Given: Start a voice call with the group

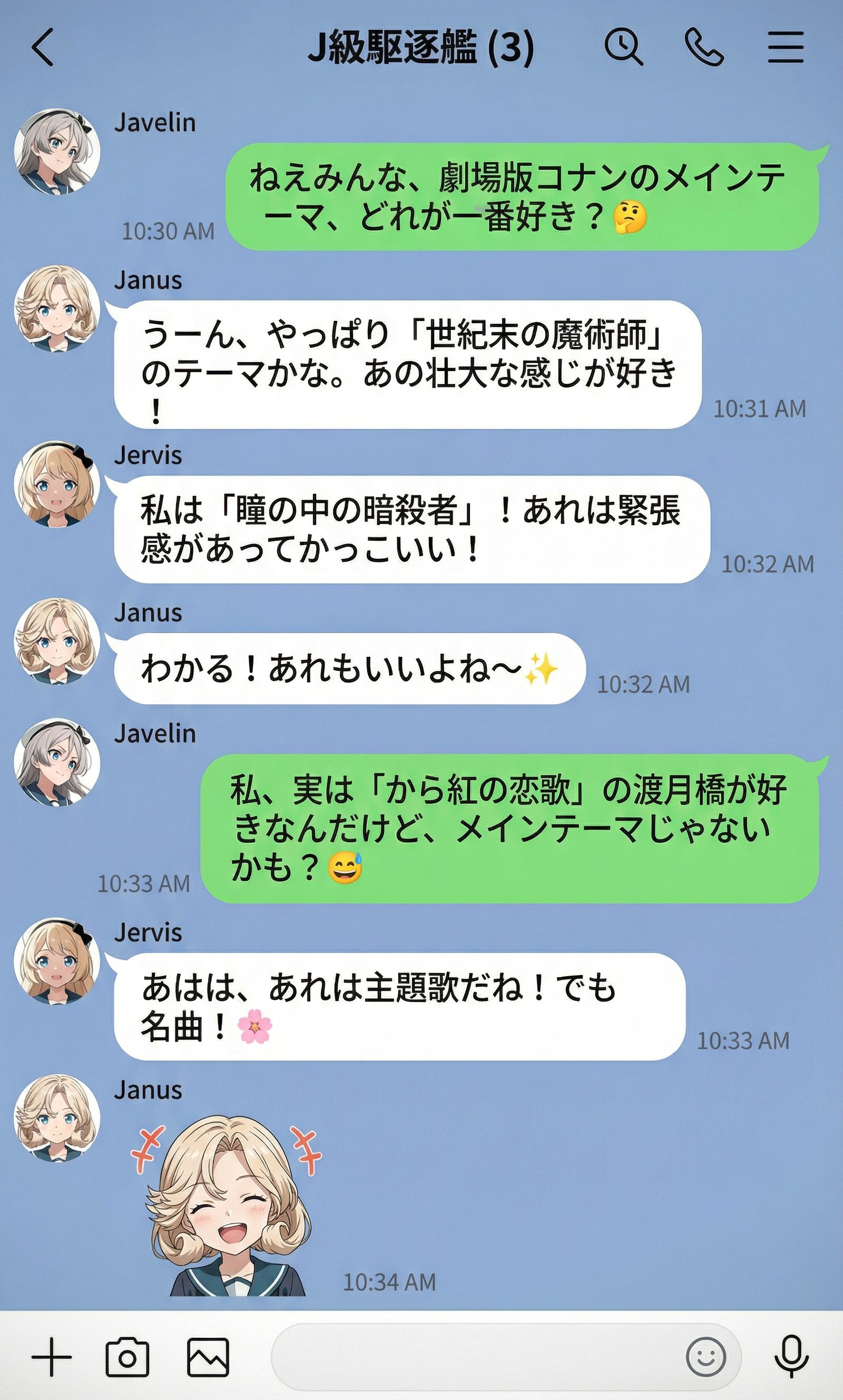Looking at the screenshot, I should (704, 47).
